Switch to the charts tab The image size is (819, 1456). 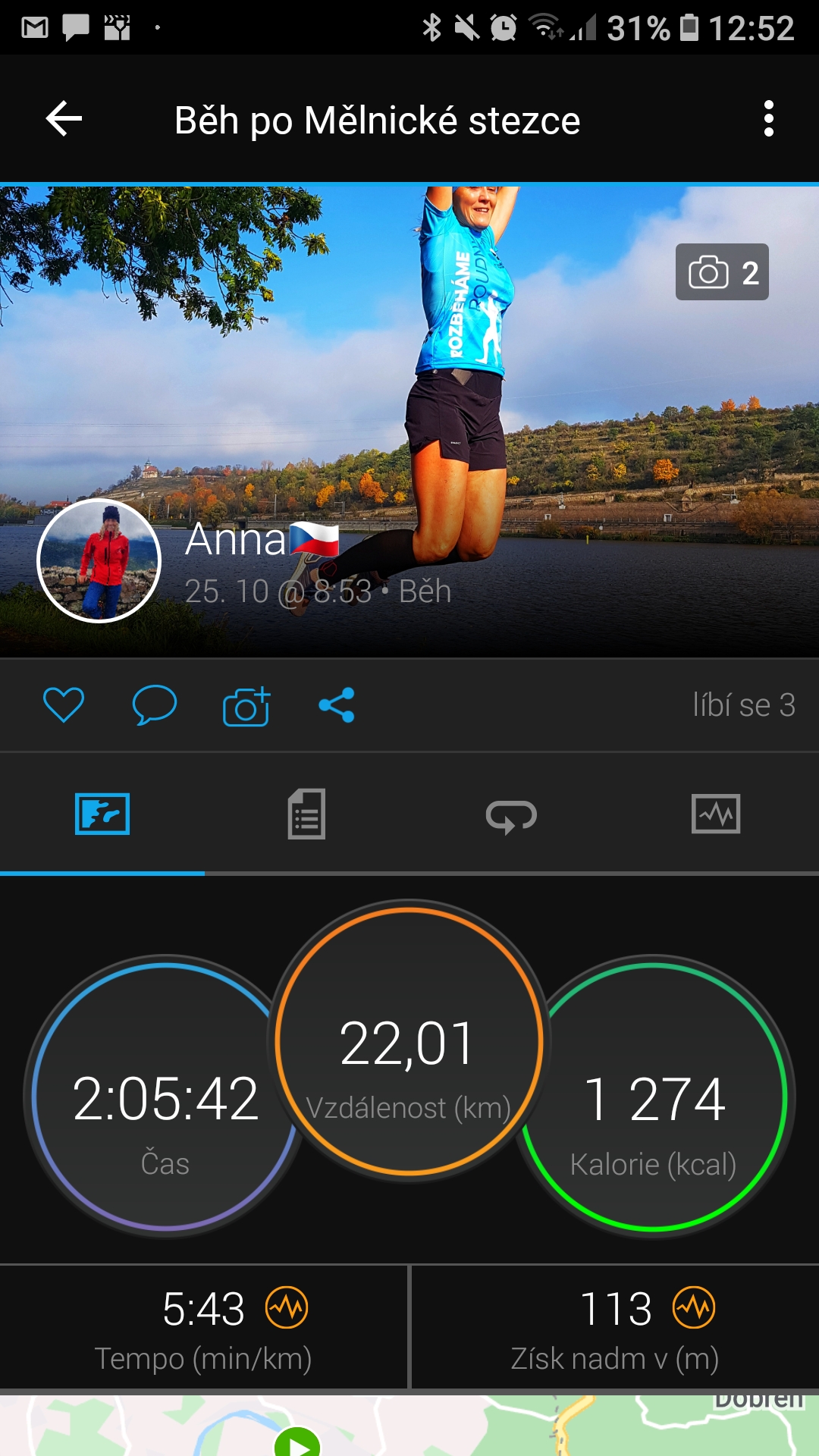click(716, 814)
